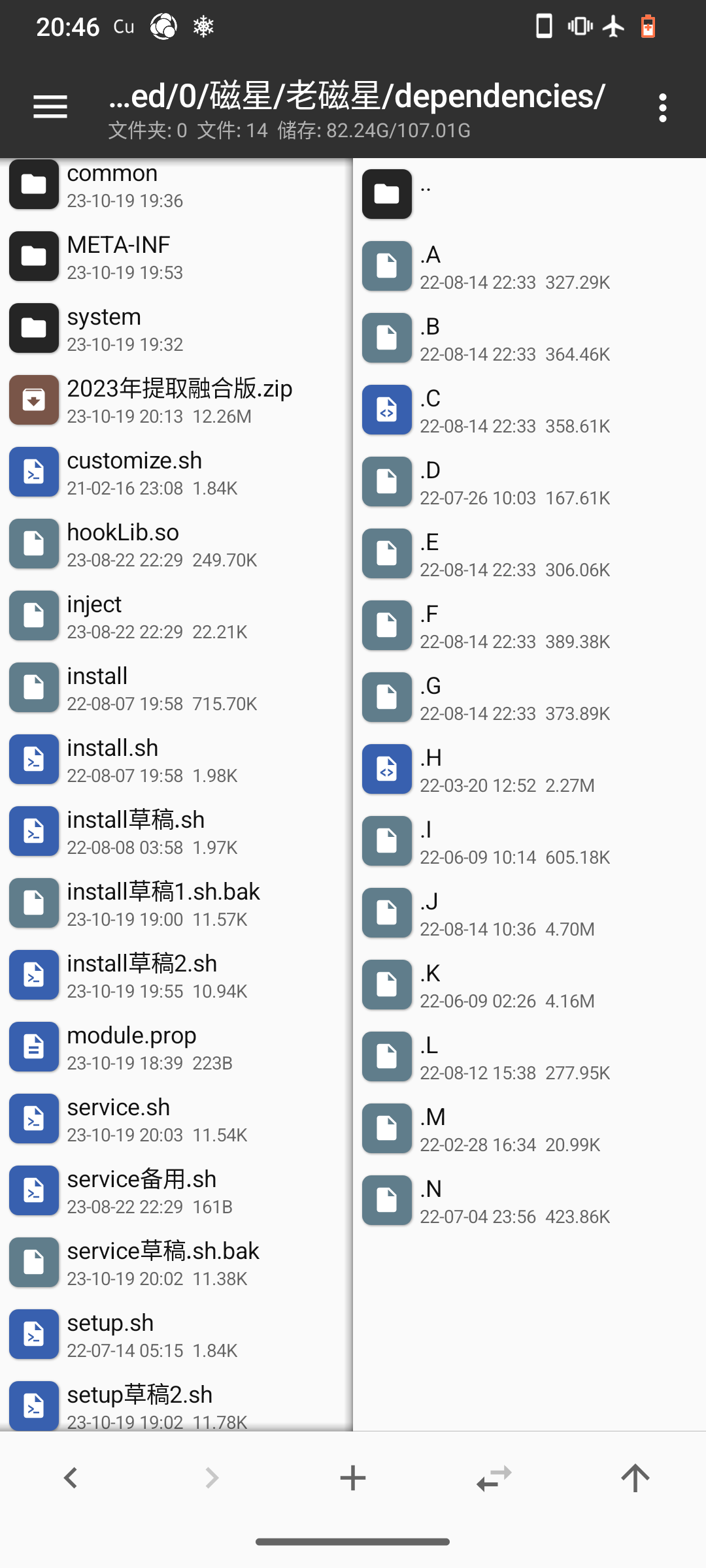Tap the plus button to create new
Image resolution: width=706 pixels, height=1568 pixels.
[353, 1478]
